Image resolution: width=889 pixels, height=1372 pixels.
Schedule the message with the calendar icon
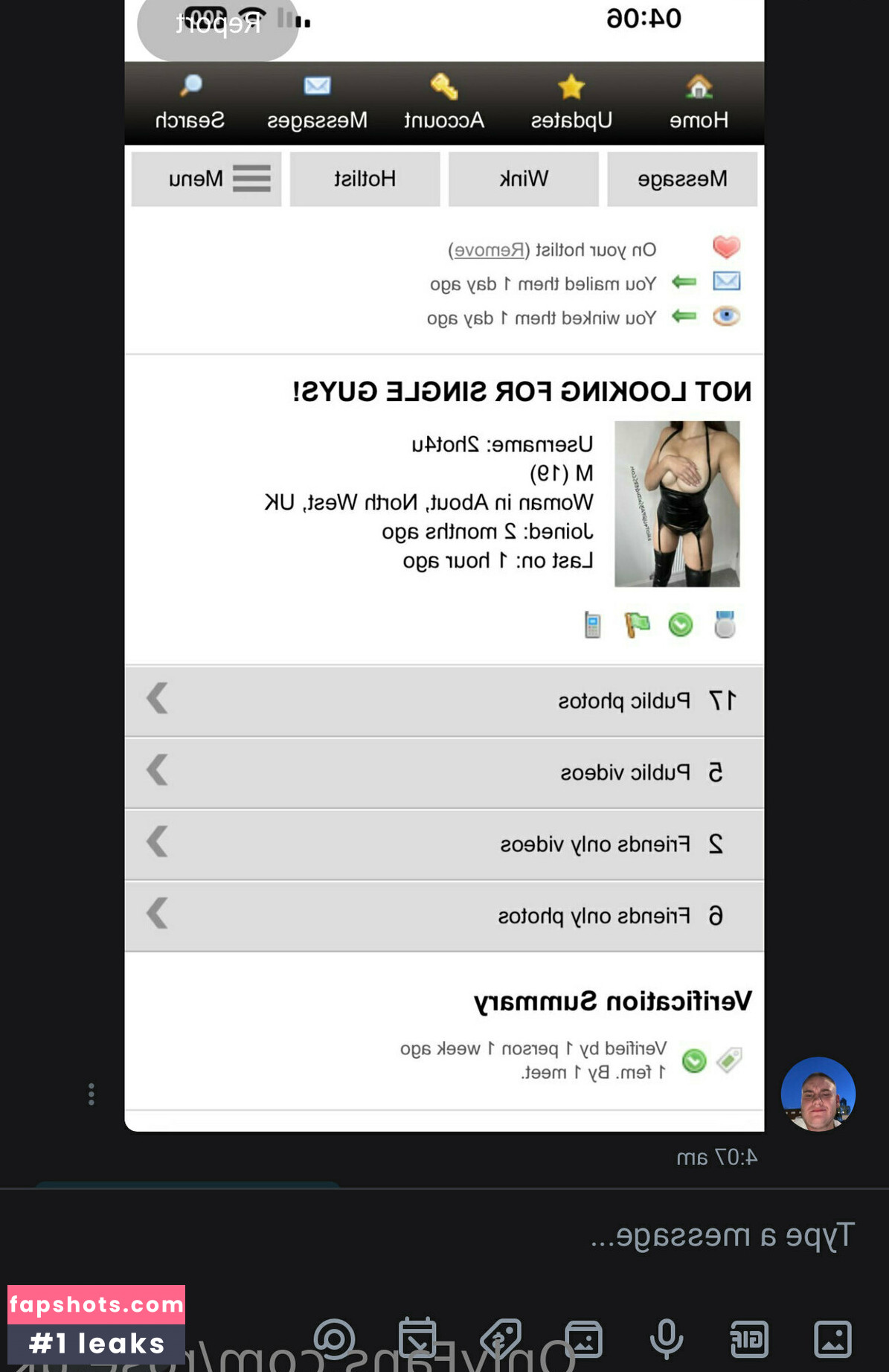[417, 1339]
